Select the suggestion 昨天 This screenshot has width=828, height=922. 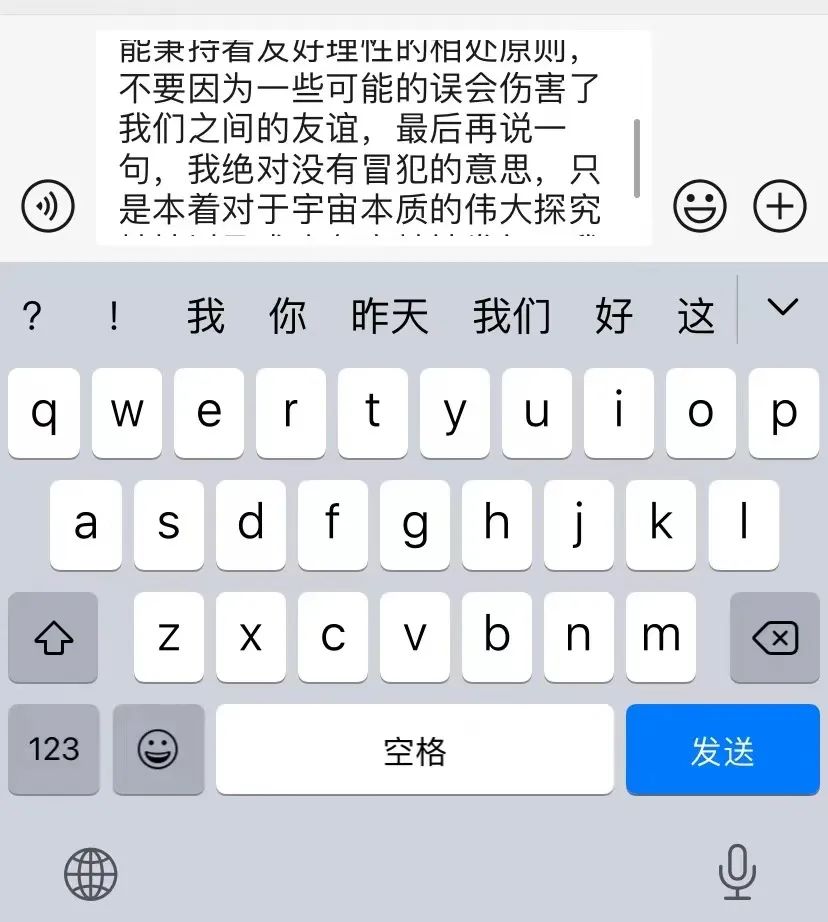388,314
